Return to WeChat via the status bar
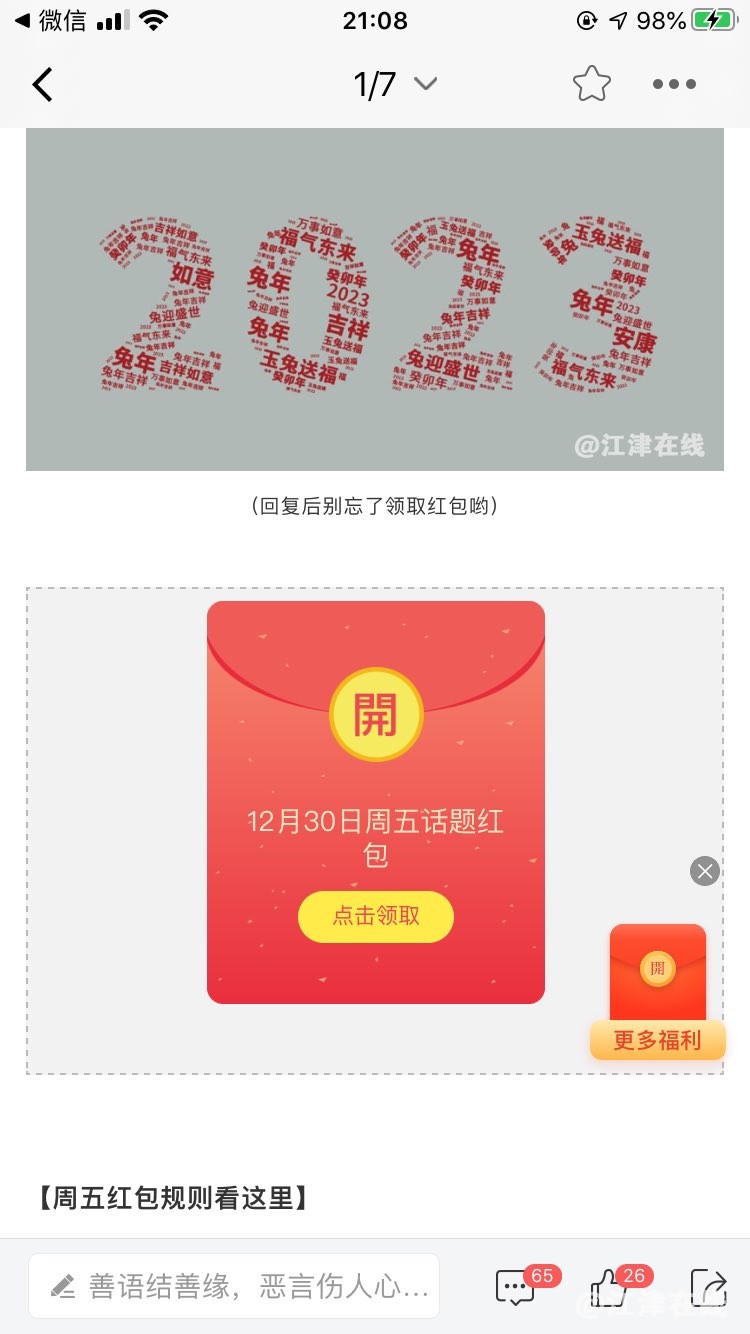This screenshot has width=750, height=1334. coord(50,20)
